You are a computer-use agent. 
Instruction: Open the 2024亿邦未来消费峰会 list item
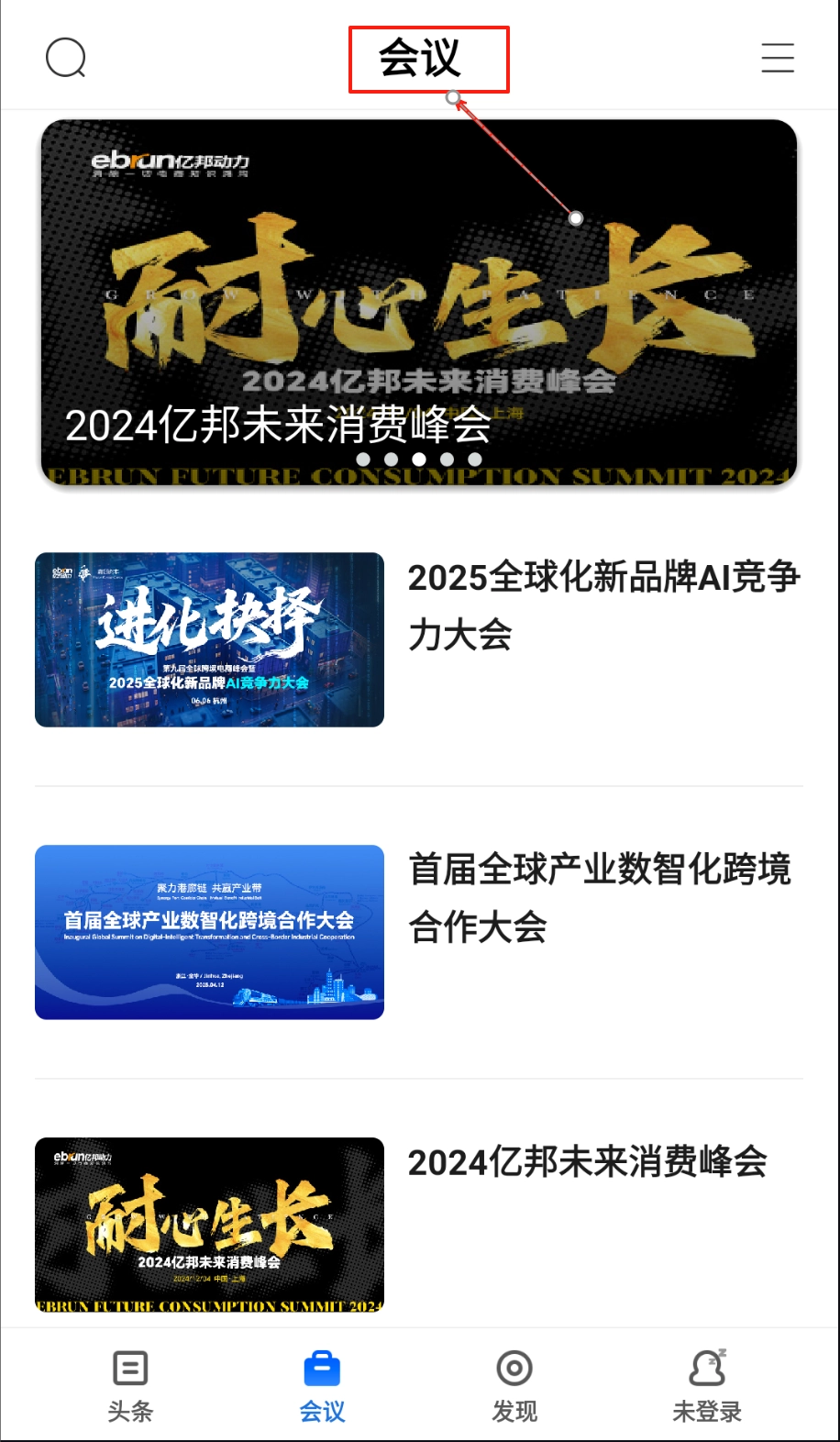(x=587, y=1163)
